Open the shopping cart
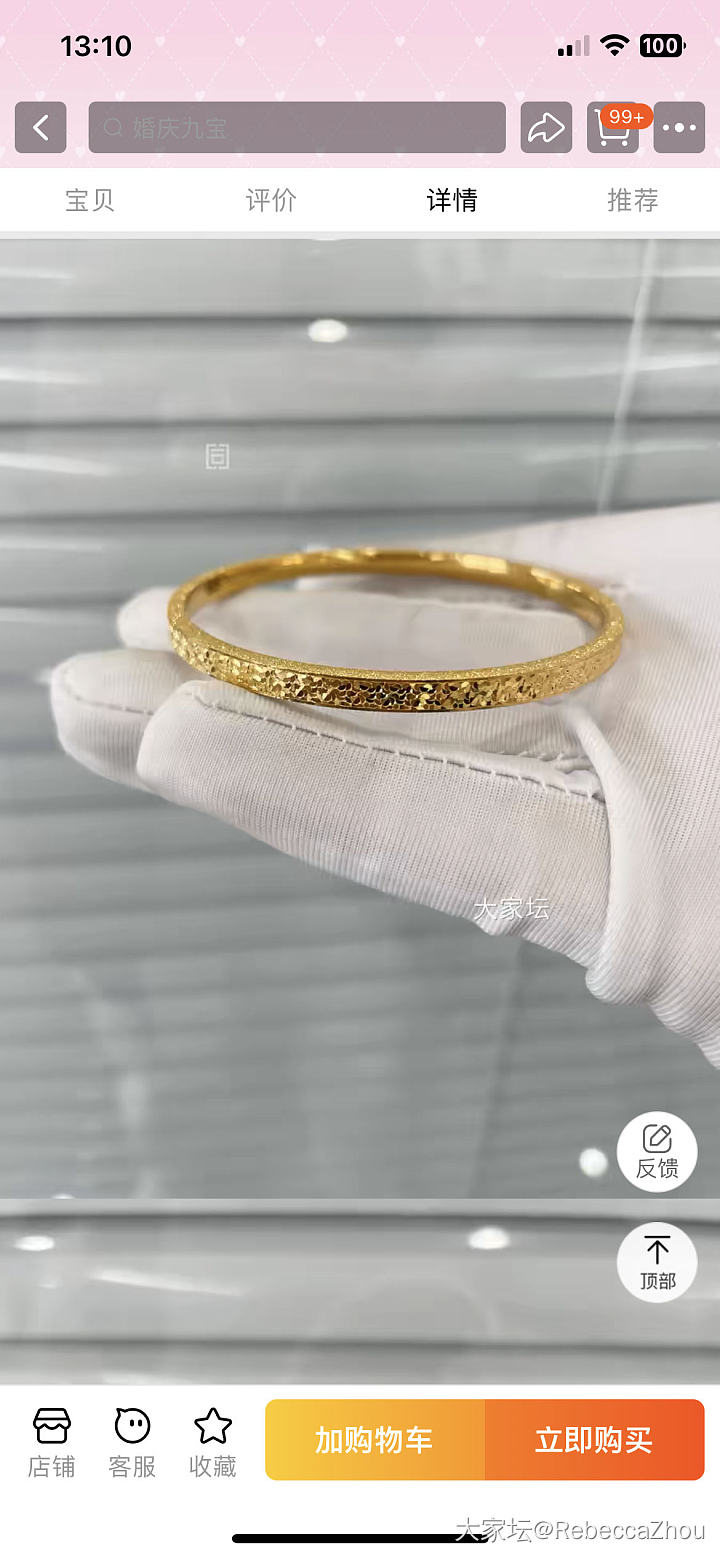 (613, 128)
